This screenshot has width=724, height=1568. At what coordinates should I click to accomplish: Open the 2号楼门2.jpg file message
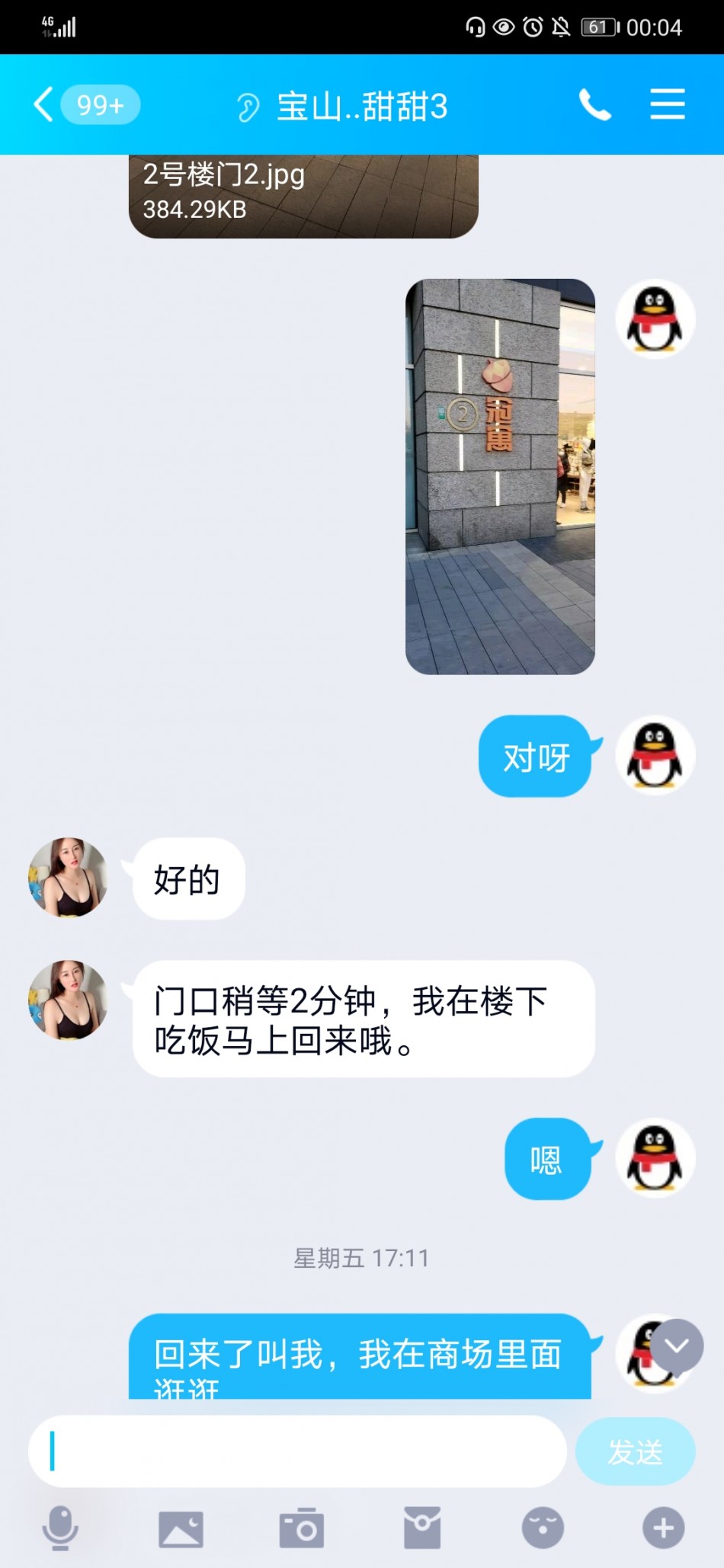(x=303, y=194)
